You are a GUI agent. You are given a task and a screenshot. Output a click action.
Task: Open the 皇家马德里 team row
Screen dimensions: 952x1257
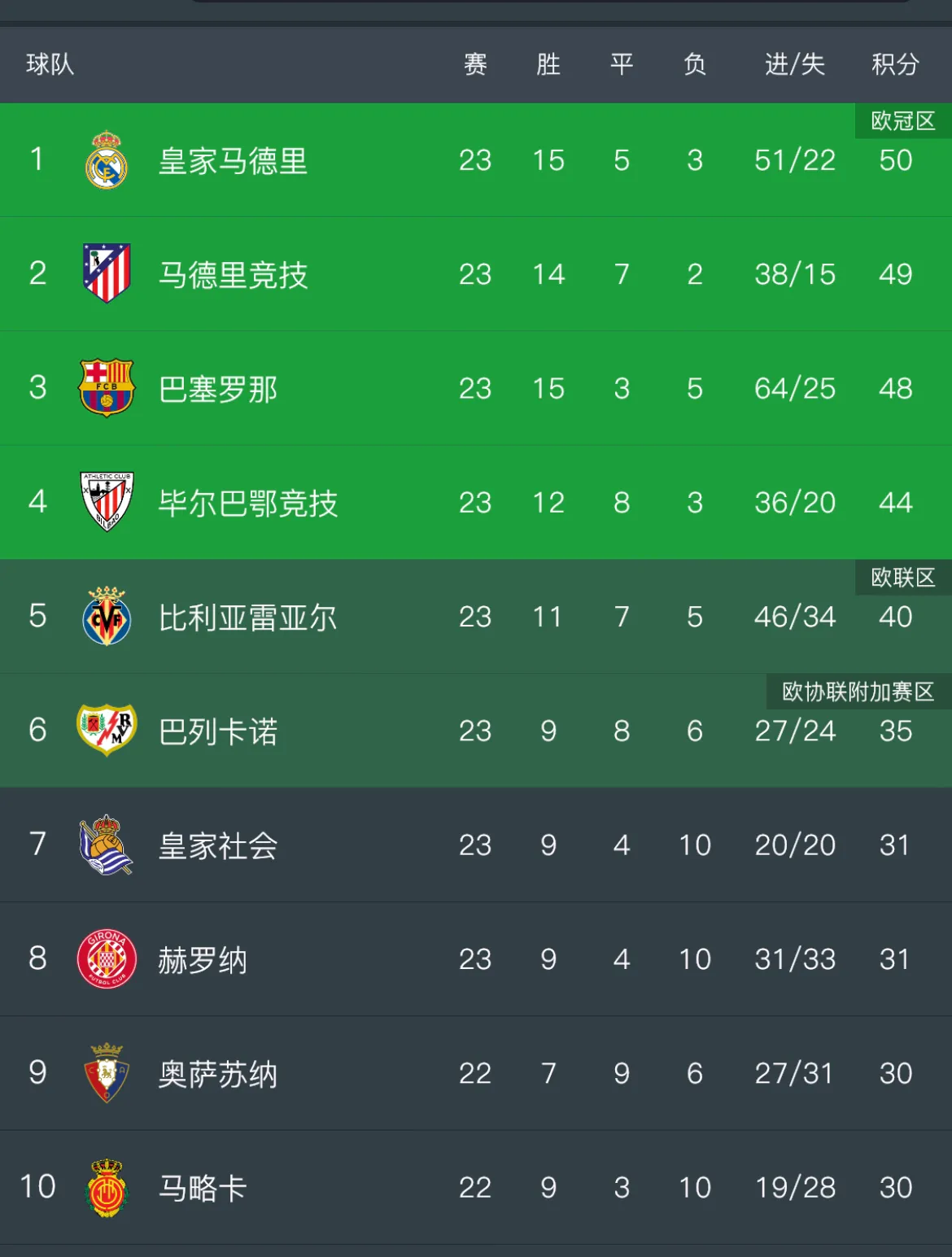click(233, 160)
